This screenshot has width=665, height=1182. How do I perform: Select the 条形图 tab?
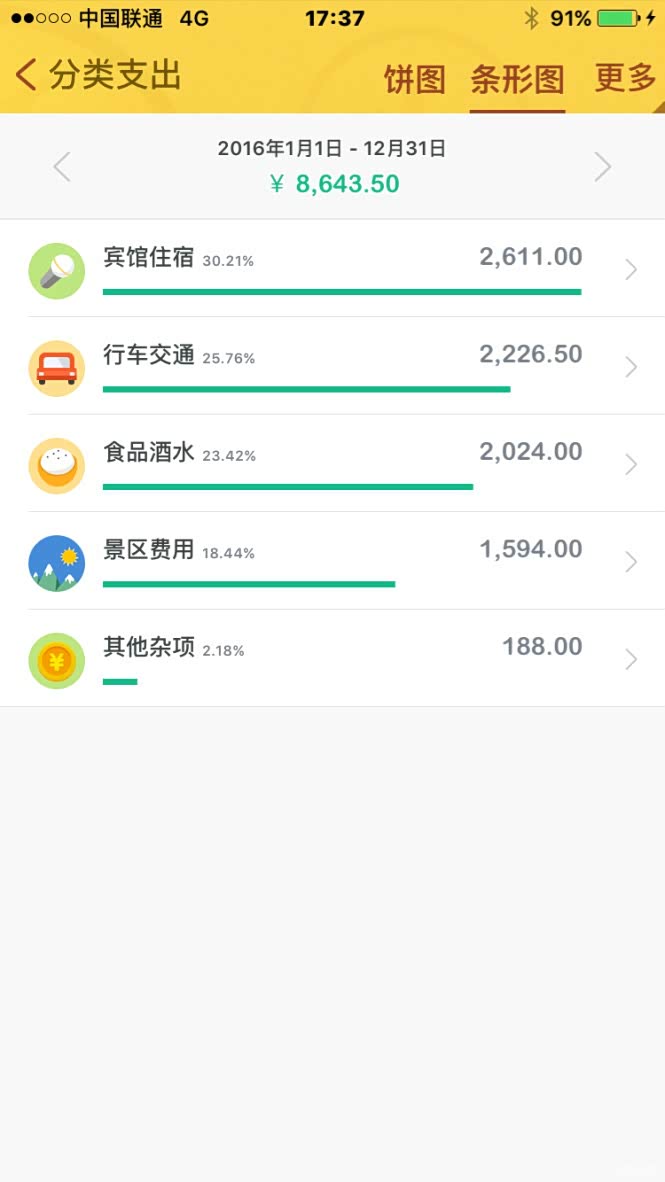pos(517,79)
